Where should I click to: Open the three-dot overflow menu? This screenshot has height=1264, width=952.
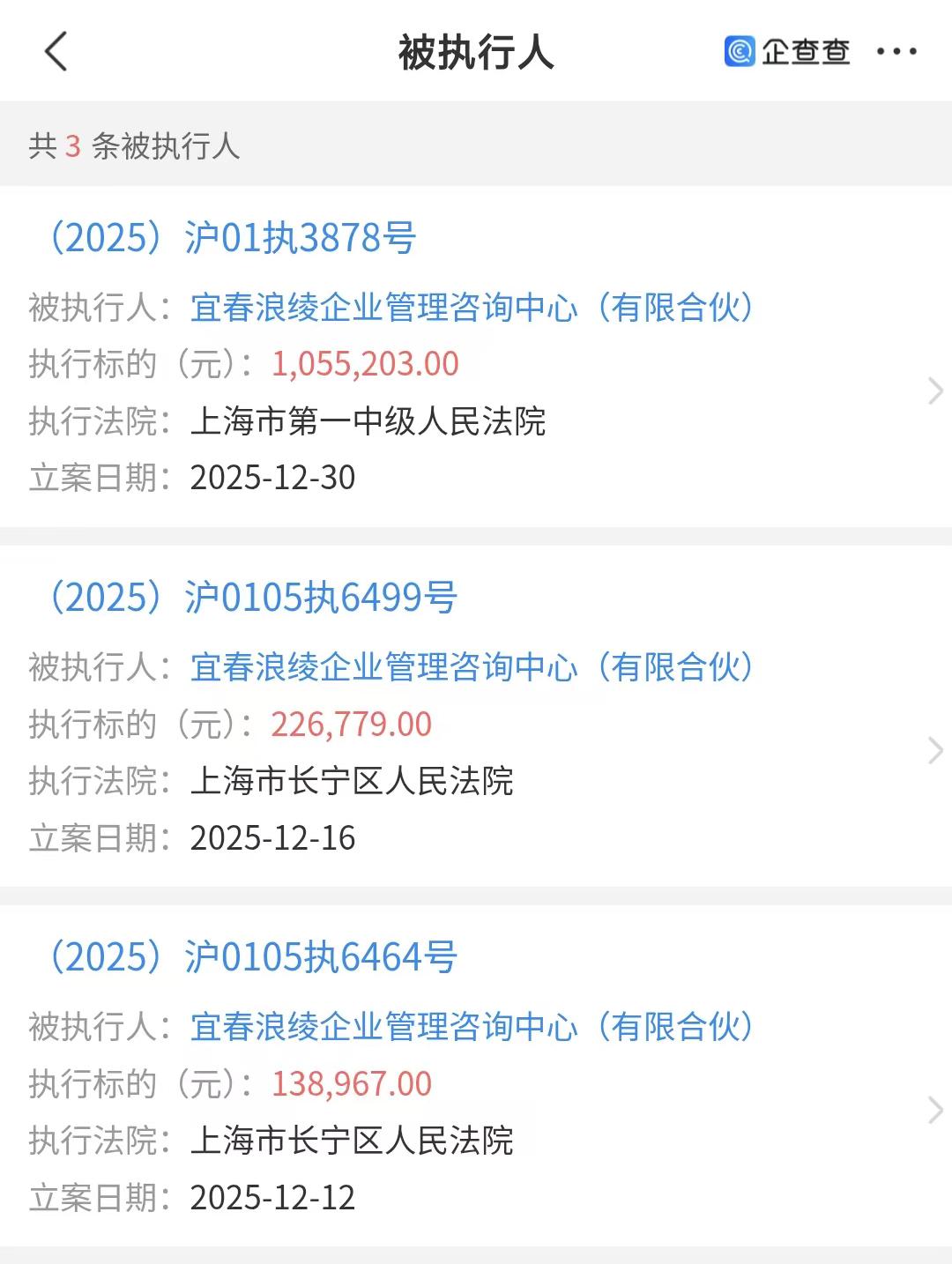click(x=896, y=51)
